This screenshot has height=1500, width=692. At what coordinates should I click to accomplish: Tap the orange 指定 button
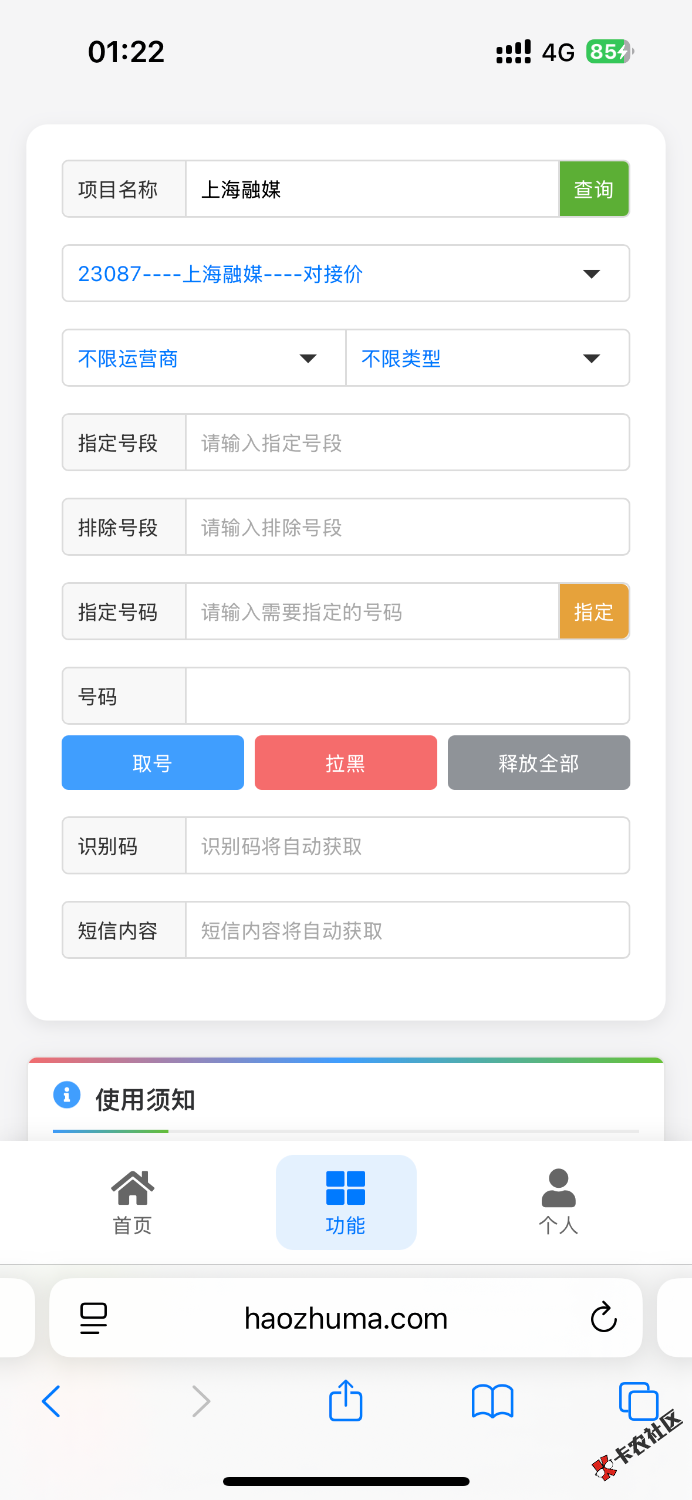click(x=593, y=612)
